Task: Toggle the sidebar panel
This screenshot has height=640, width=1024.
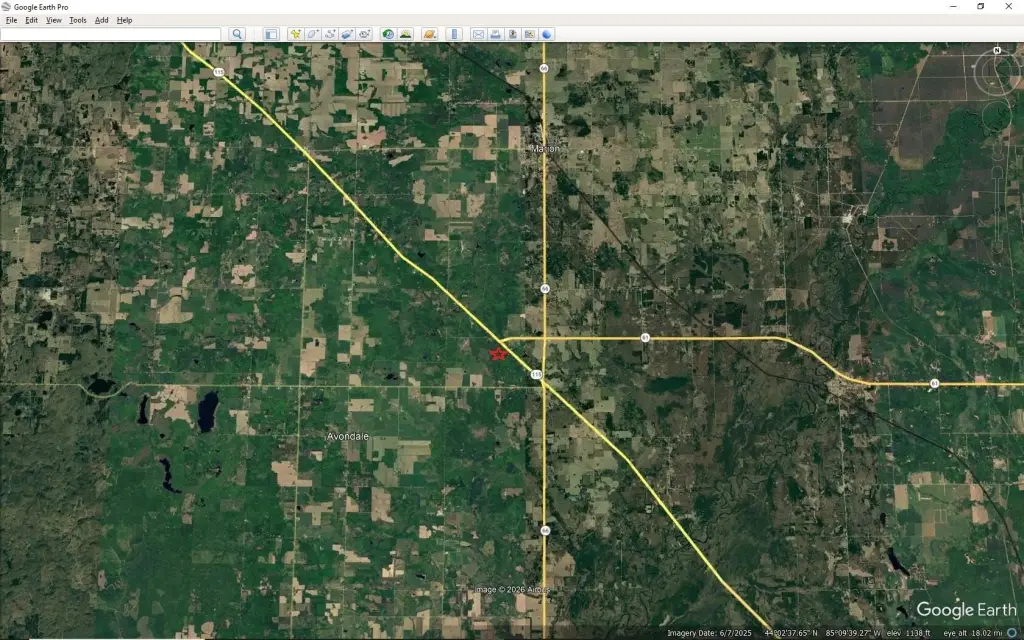Action: click(x=271, y=34)
